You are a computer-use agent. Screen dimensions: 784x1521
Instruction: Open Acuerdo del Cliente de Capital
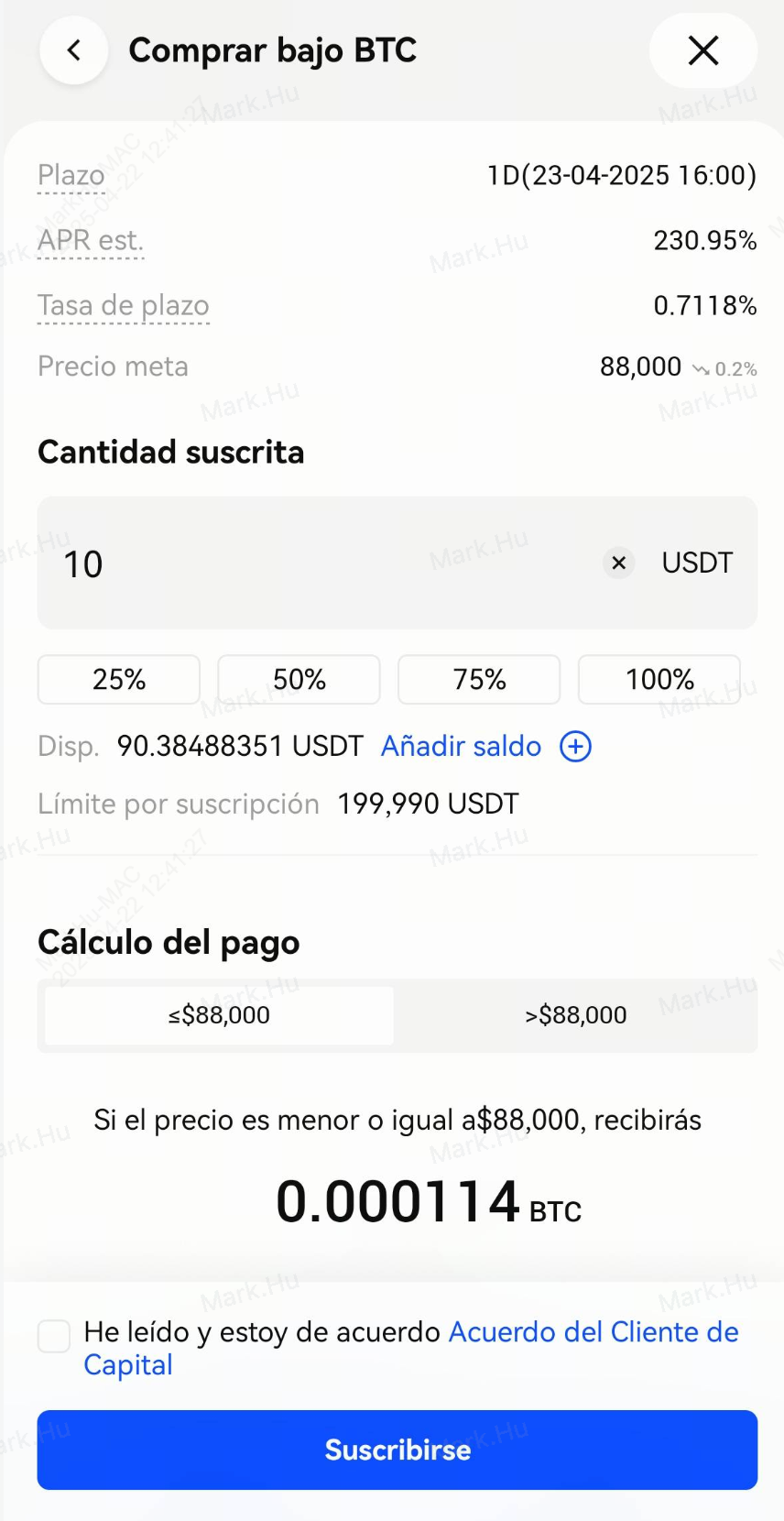click(593, 1332)
